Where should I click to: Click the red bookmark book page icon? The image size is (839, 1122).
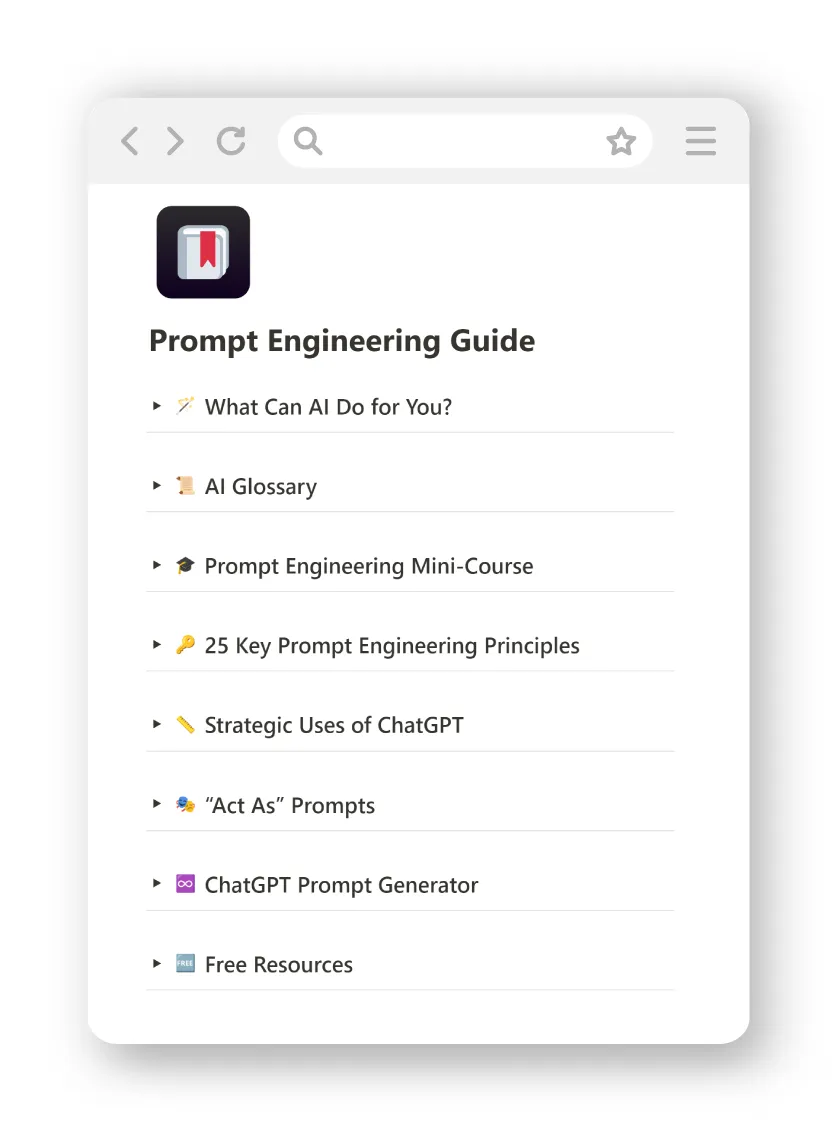coord(203,252)
